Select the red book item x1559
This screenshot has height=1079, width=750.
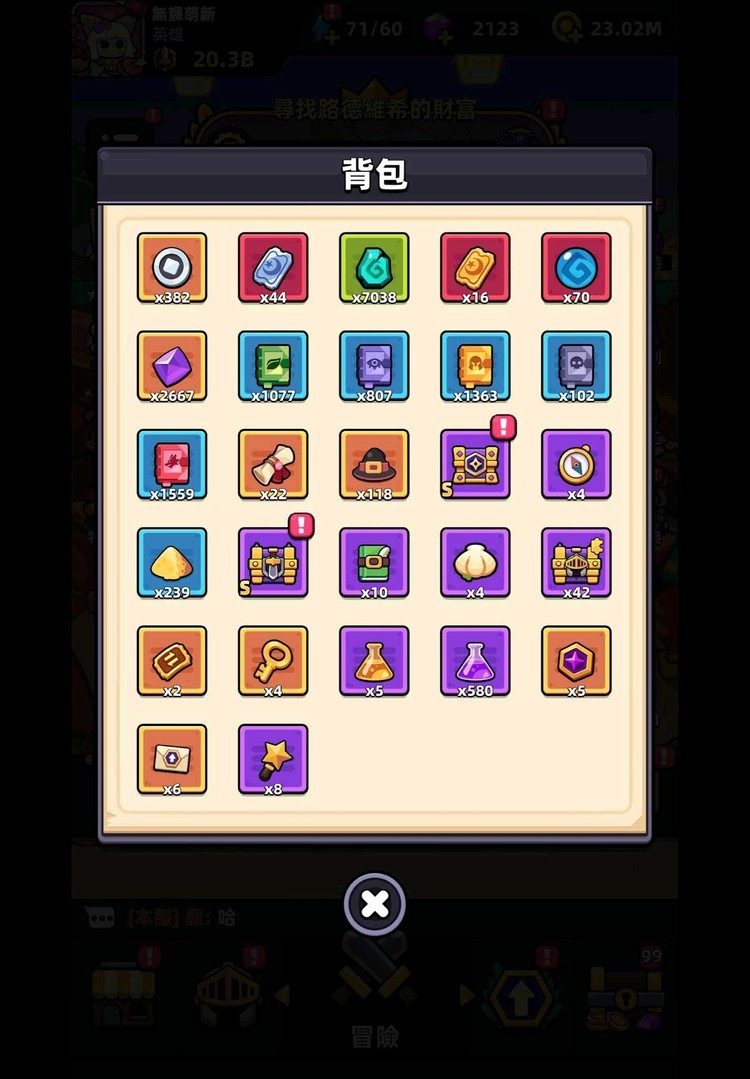(172, 463)
